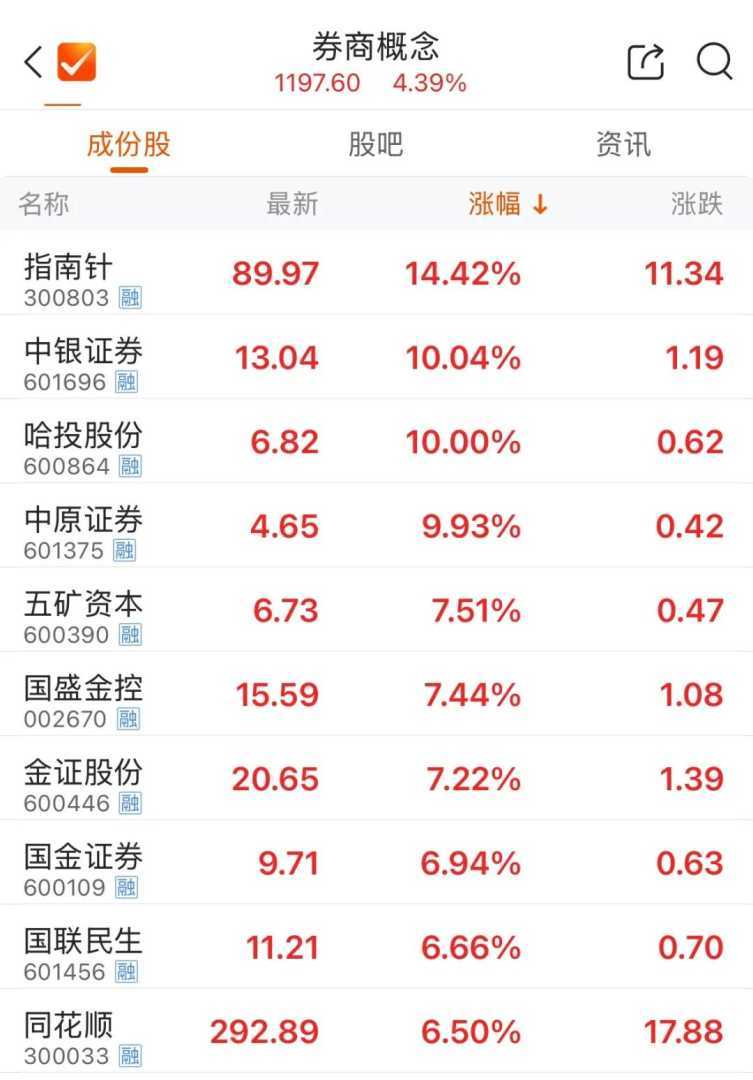This screenshot has width=753, height=1080.
Task: Switch to the 股吧 tab
Action: (376, 145)
